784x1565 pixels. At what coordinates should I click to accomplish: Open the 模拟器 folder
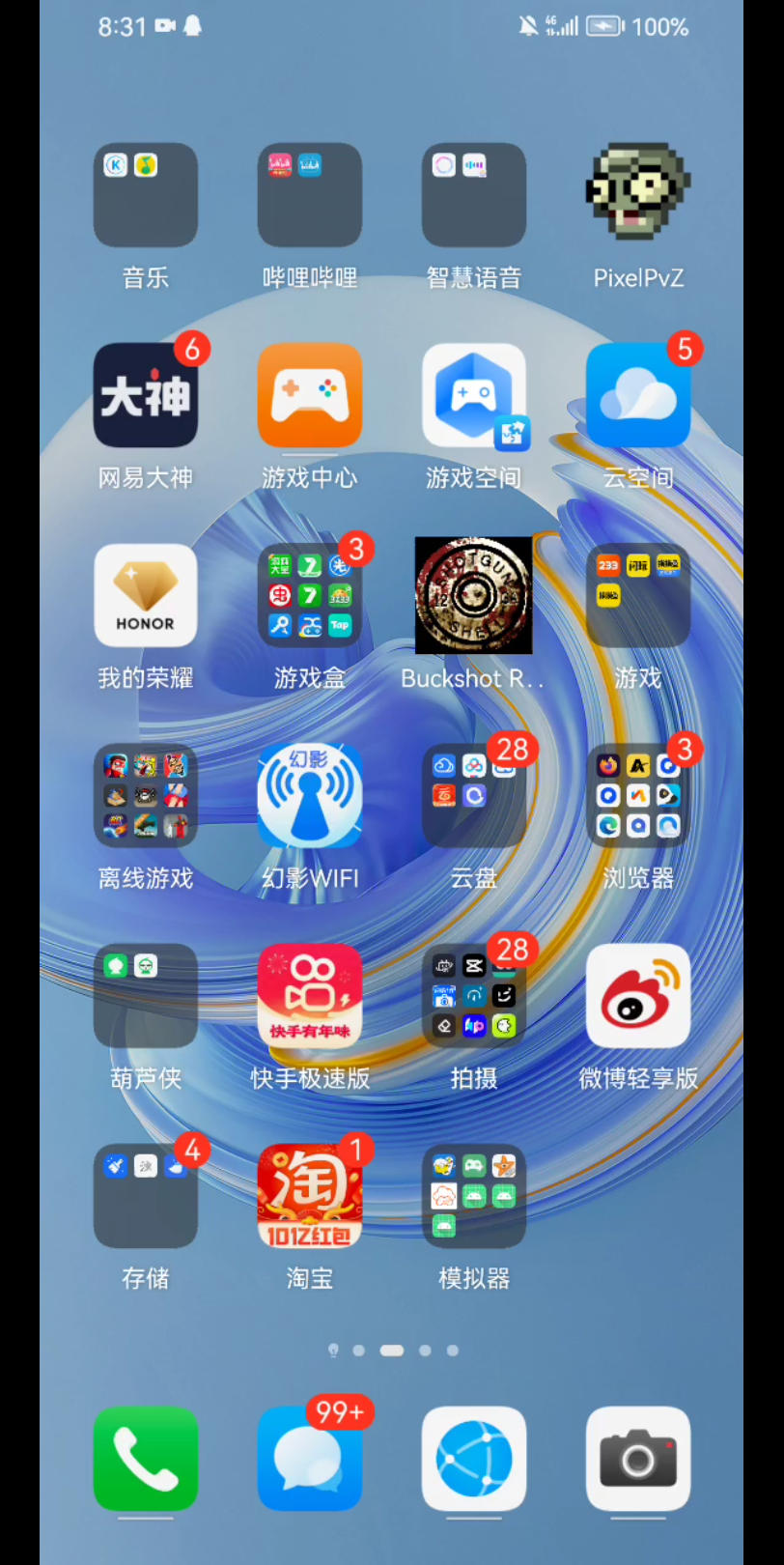473,1195
